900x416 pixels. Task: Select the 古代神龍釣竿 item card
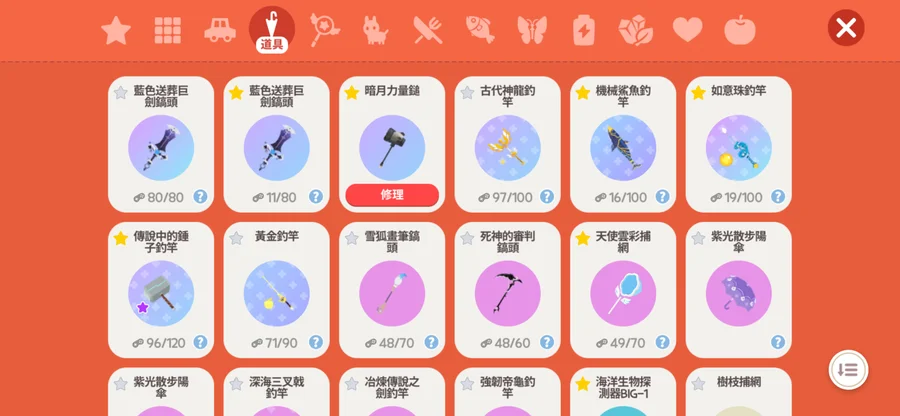click(507, 143)
